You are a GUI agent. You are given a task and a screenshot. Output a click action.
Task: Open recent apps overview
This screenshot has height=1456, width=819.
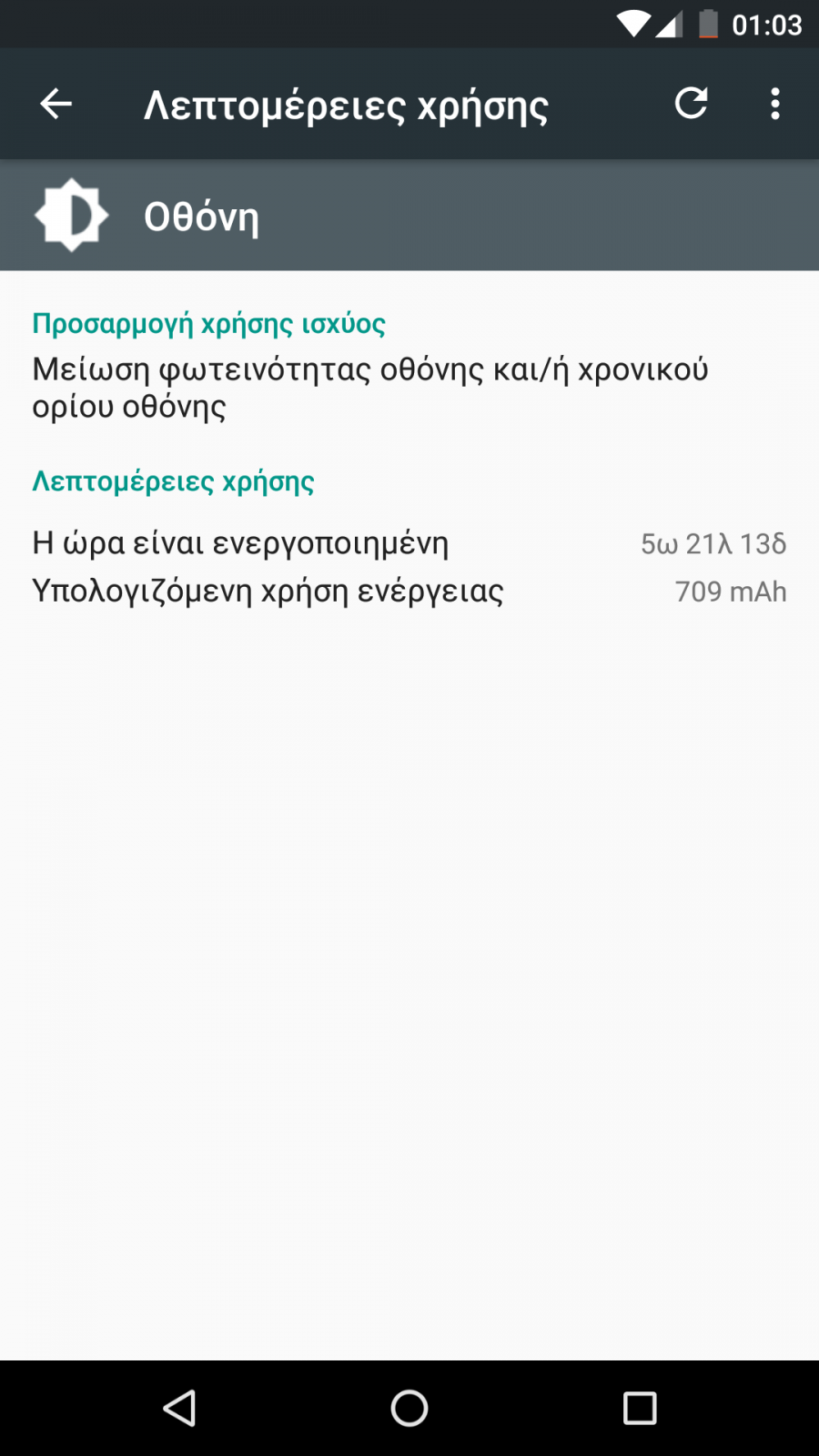[x=640, y=1409]
